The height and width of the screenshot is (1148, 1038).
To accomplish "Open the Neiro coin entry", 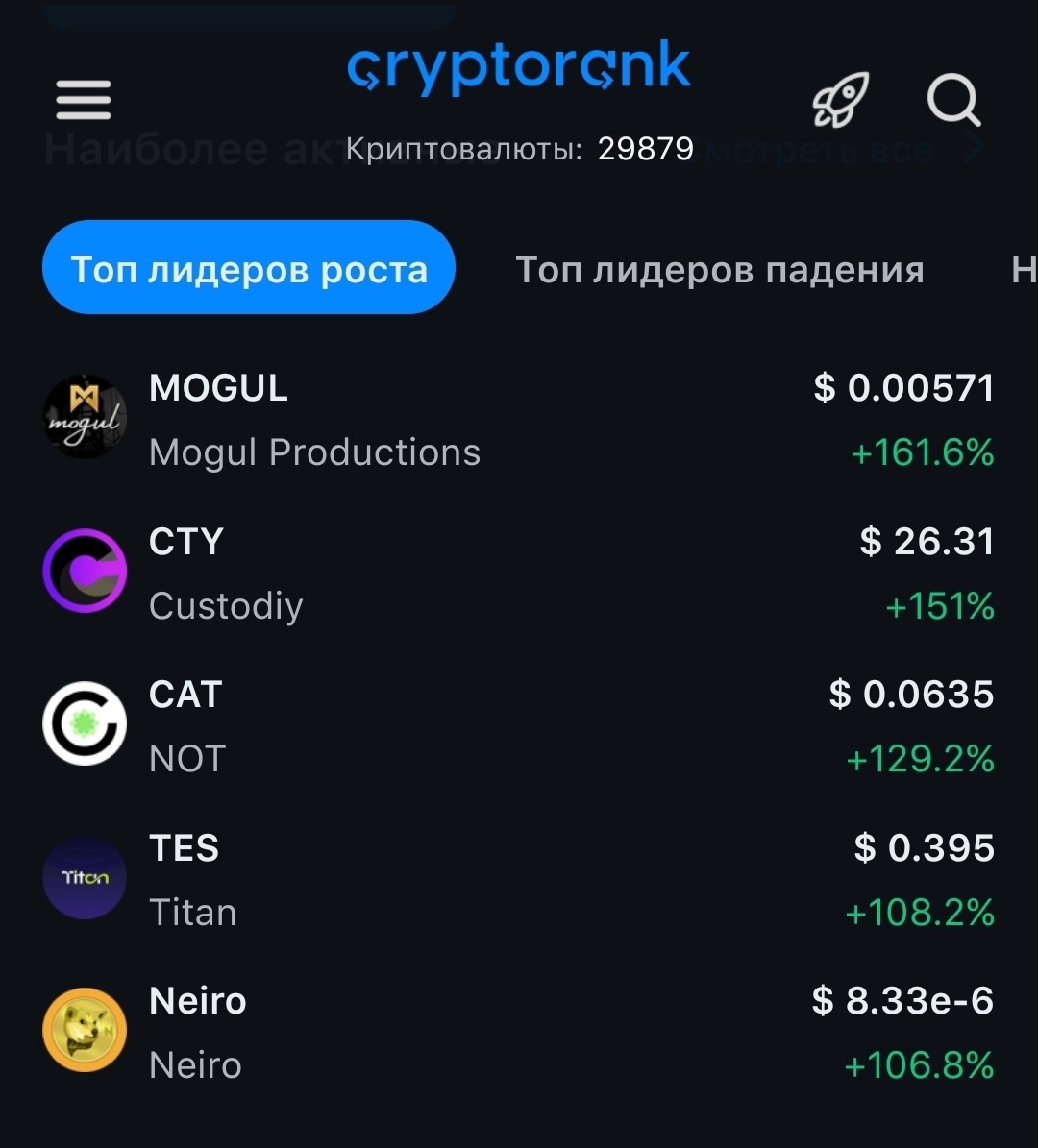I will [519, 1032].
